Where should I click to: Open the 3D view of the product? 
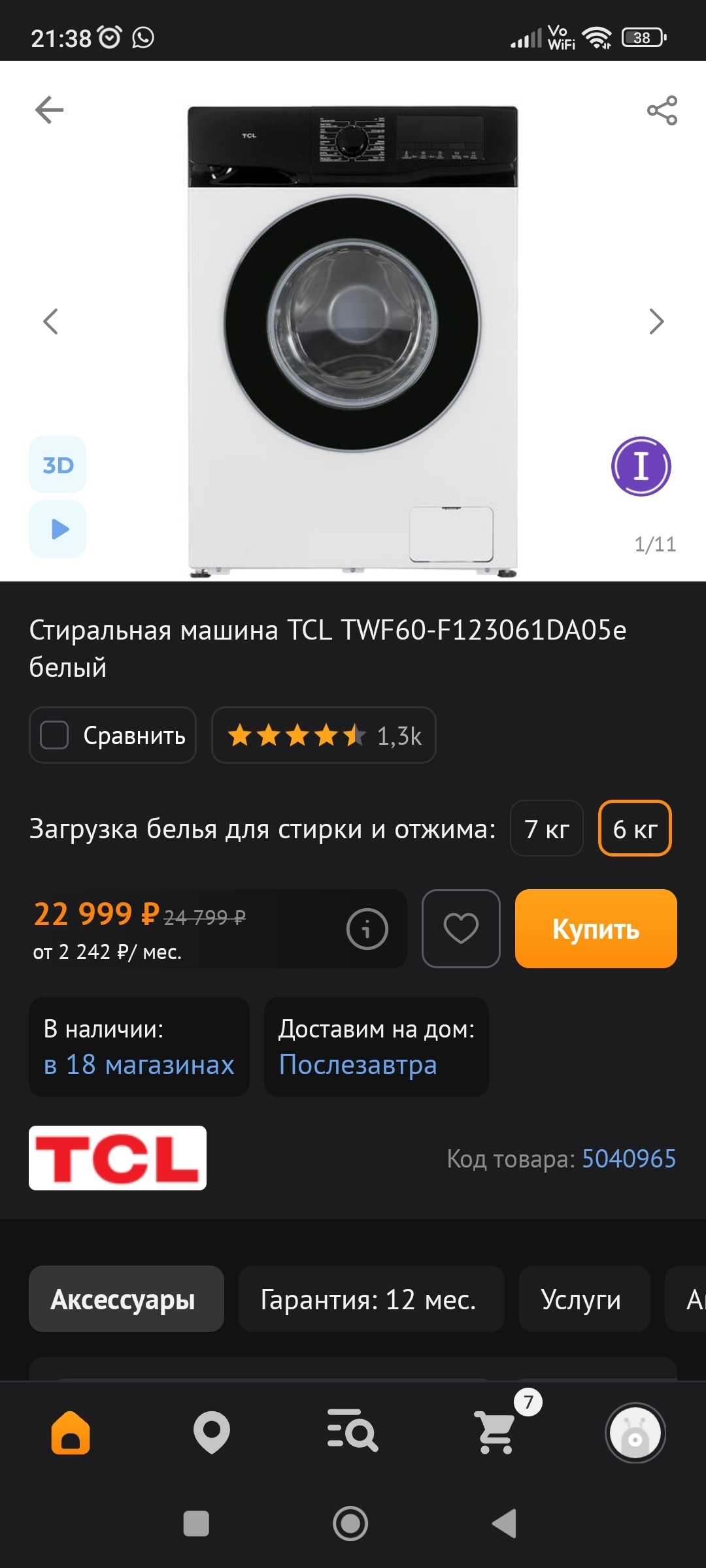click(58, 465)
